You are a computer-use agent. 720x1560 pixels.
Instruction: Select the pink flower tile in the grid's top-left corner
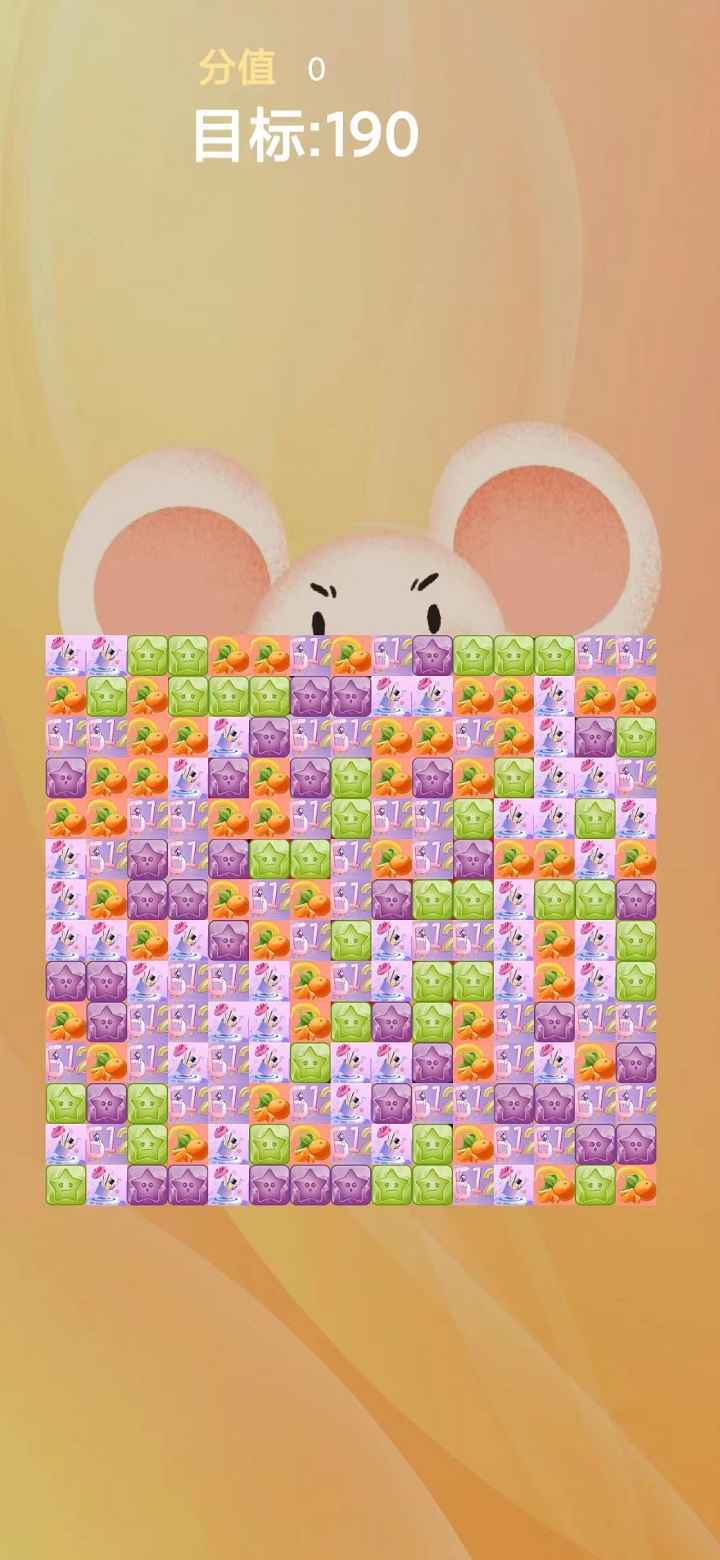point(66,656)
